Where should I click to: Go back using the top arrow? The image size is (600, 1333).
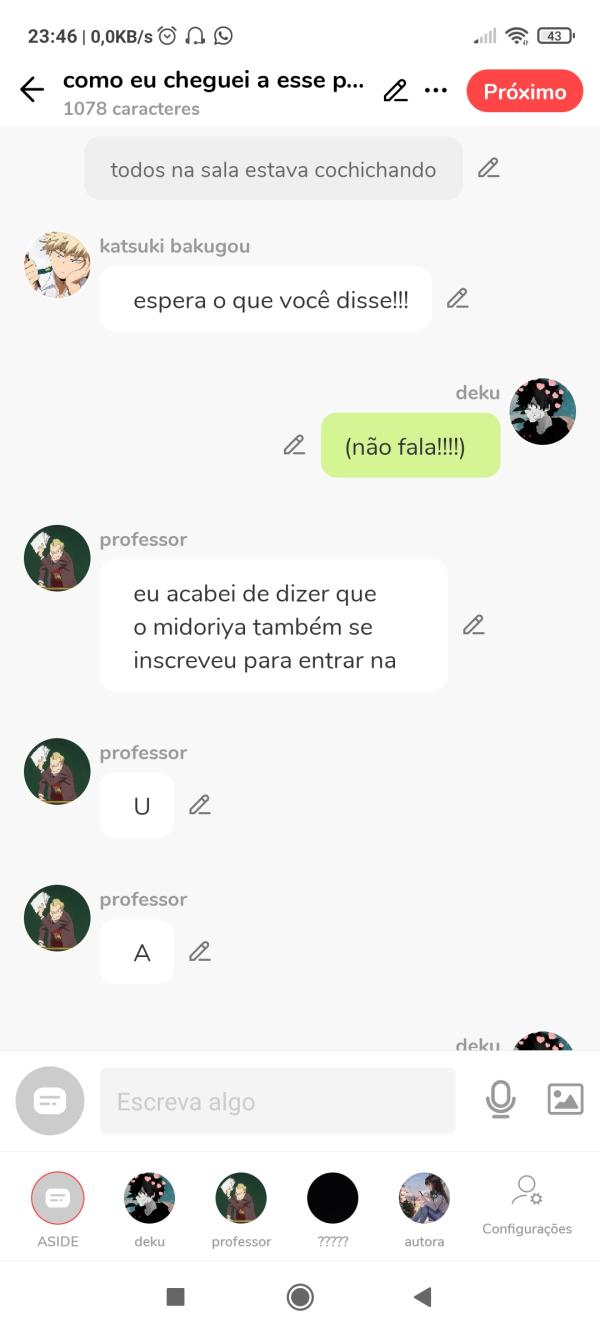click(x=32, y=90)
